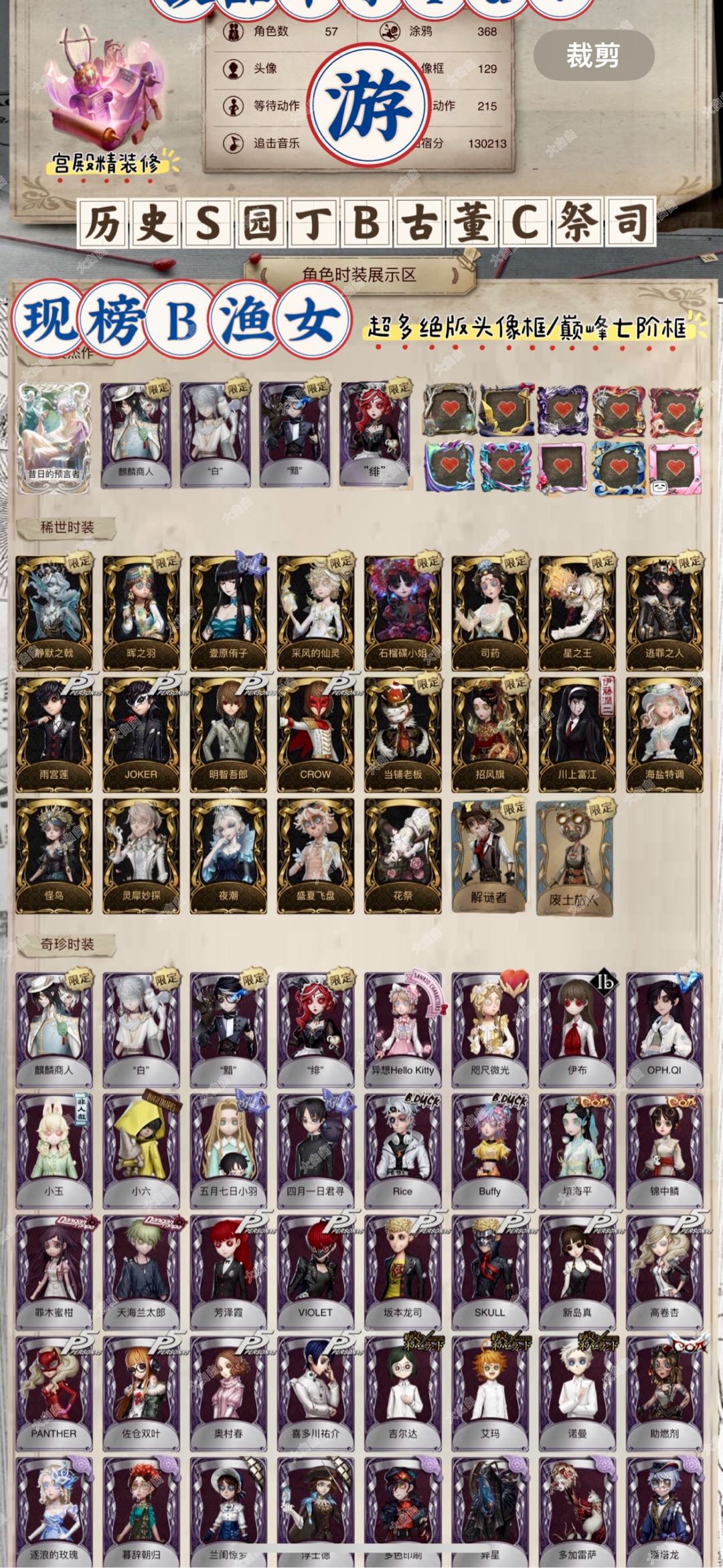Tap the 裁剪 crop button
Screen dimensions: 723x1568
[x=593, y=55]
